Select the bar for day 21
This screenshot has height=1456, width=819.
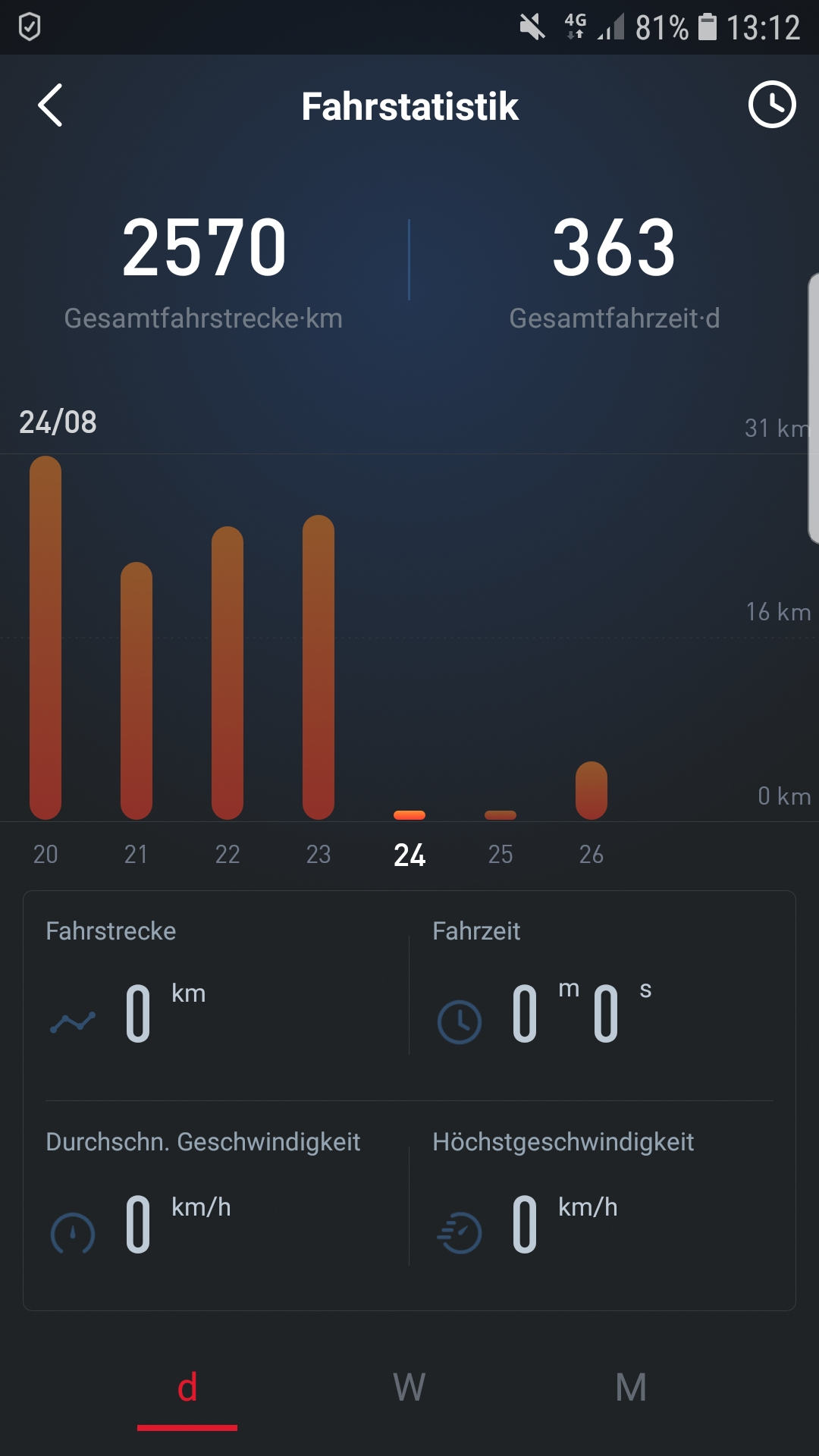pyautogui.click(x=136, y=690)
